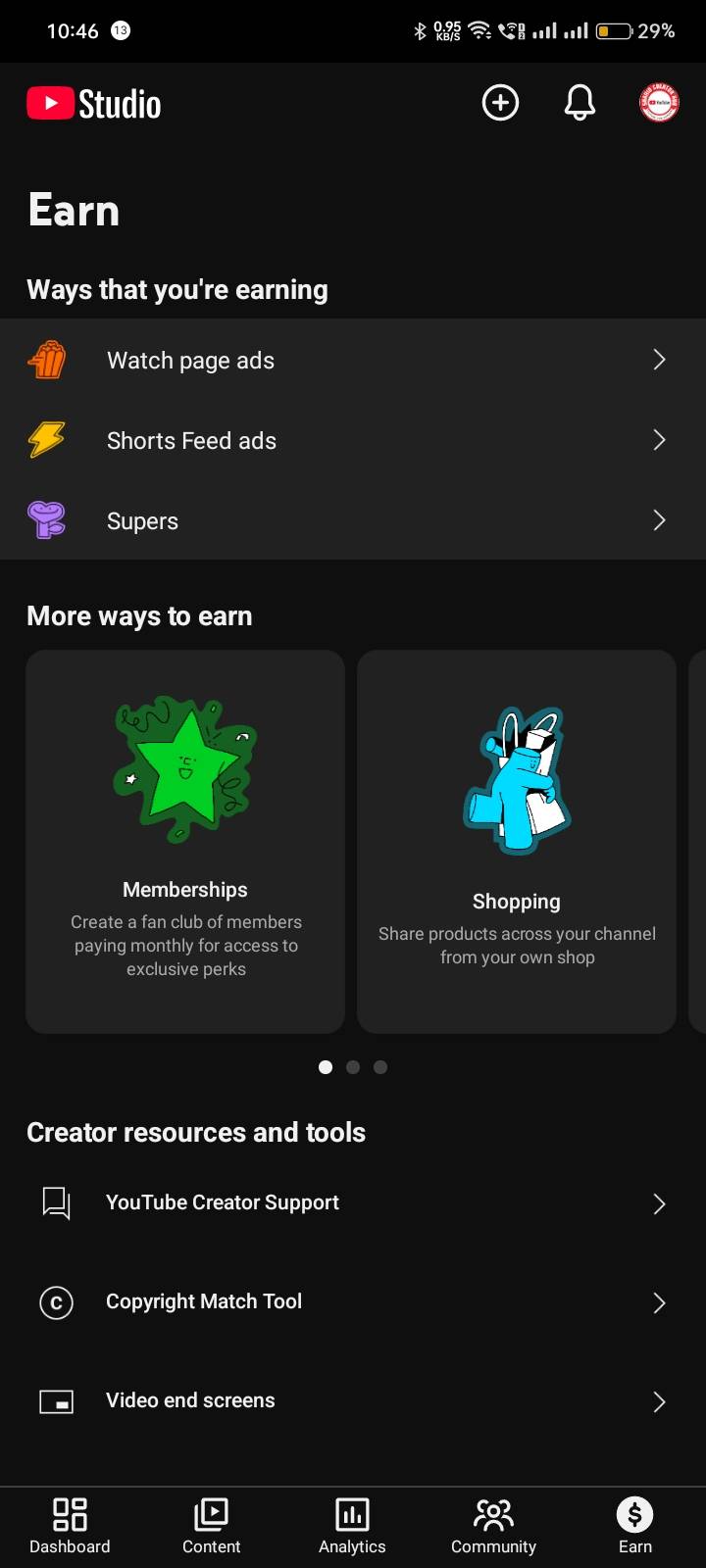Select the Memberships card
Image resolution: width=706 pixels, height=1568 pixels.
coord(185,841)
